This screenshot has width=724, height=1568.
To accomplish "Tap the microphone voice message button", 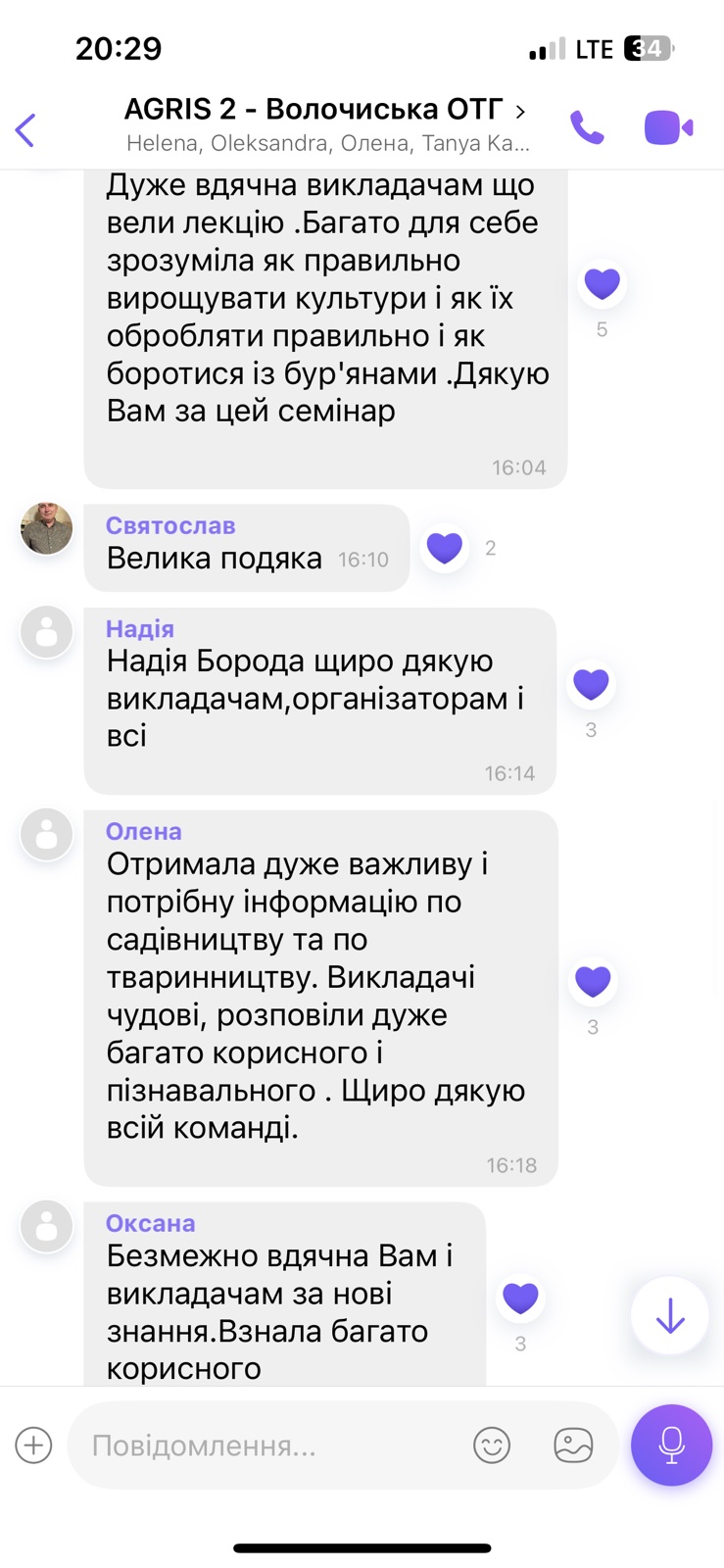I will (x=671, y=1445).
